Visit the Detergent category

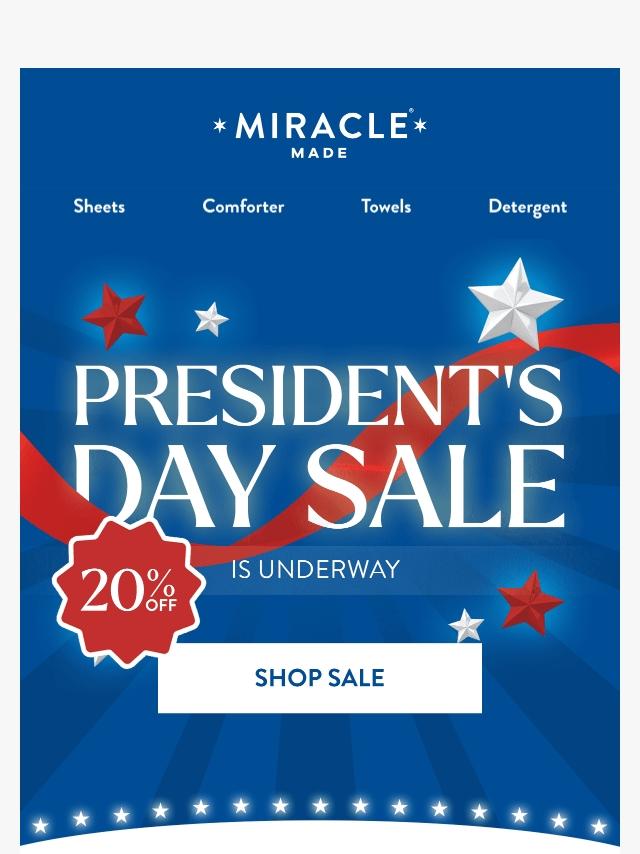click(527, 207)
